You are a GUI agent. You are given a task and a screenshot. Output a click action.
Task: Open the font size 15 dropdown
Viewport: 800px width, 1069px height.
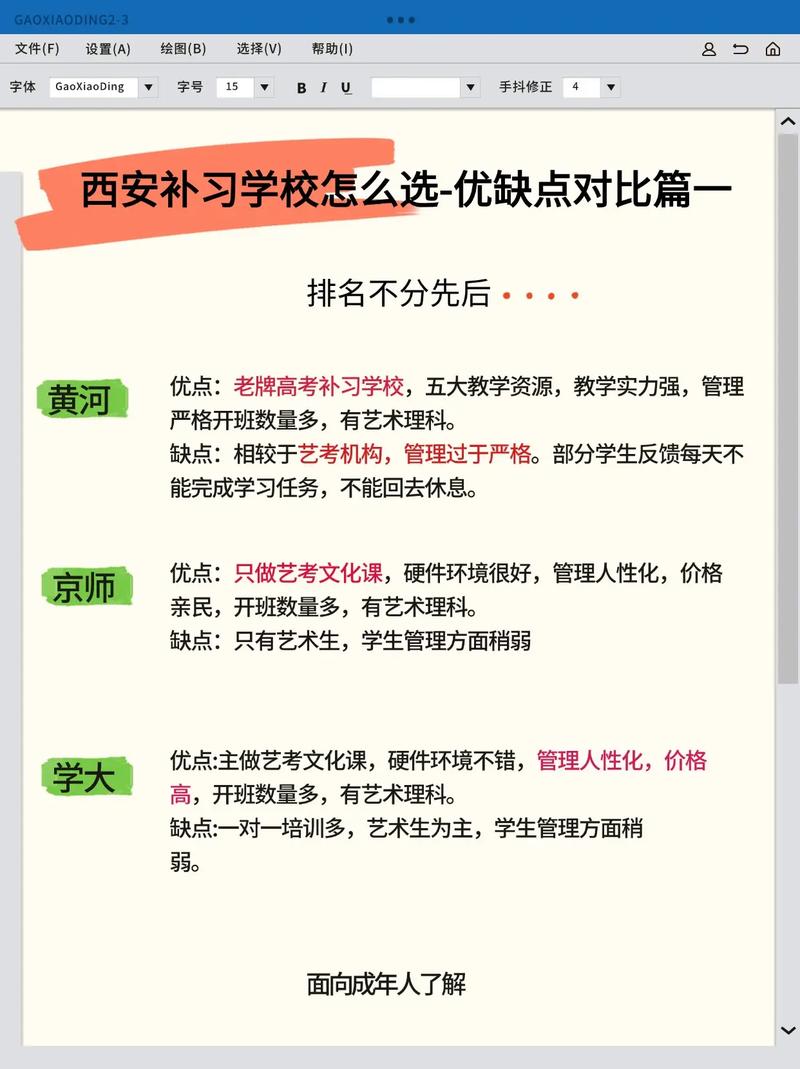263,87
